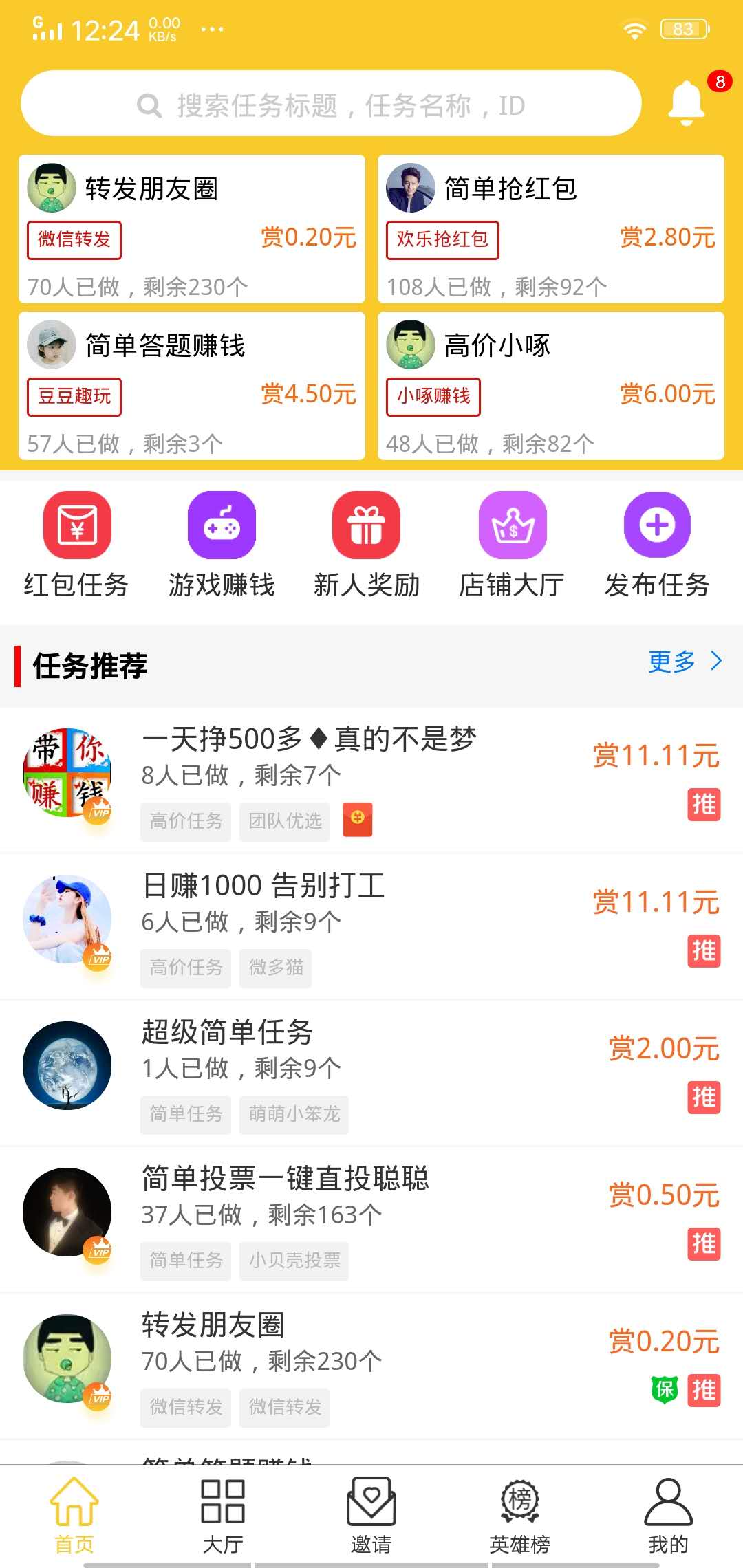Viewport: 743px width, 1568px height.
Task: Open the 高价小啄 task card
Action: [552, 385]
